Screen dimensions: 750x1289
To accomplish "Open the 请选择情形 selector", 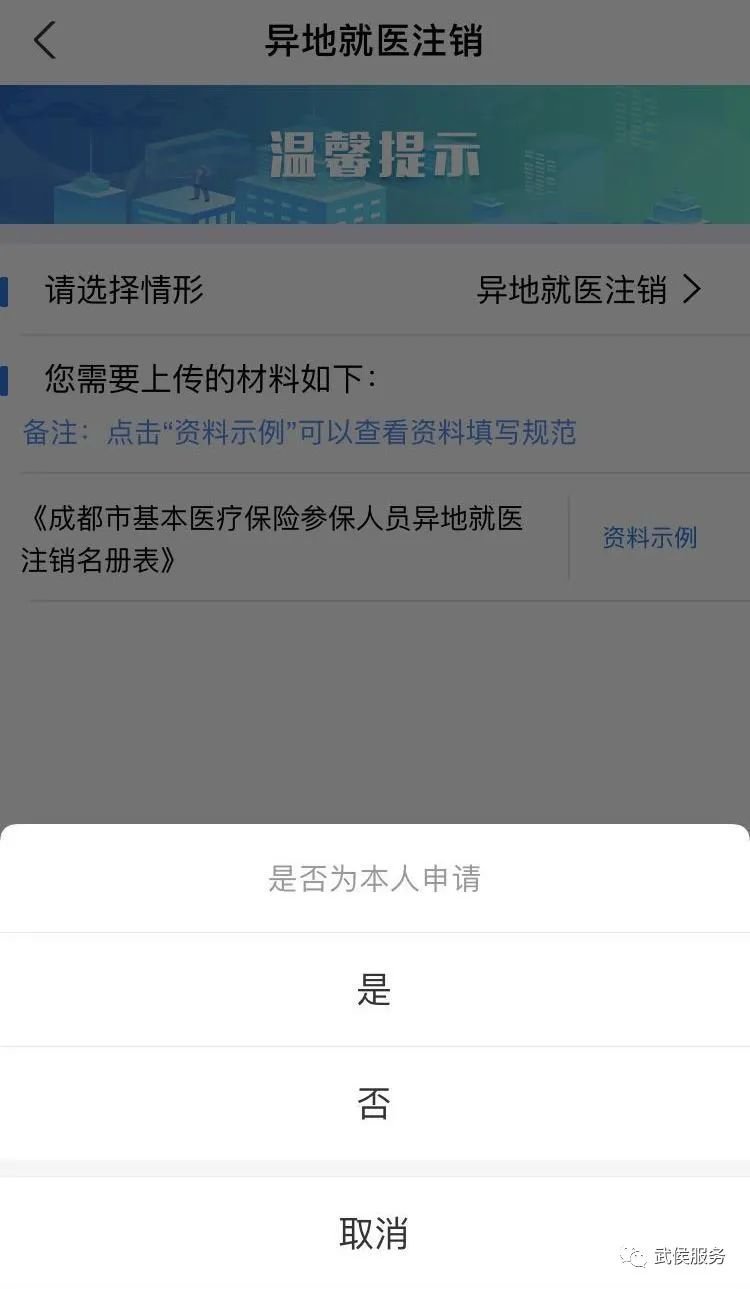I will 588,290.
